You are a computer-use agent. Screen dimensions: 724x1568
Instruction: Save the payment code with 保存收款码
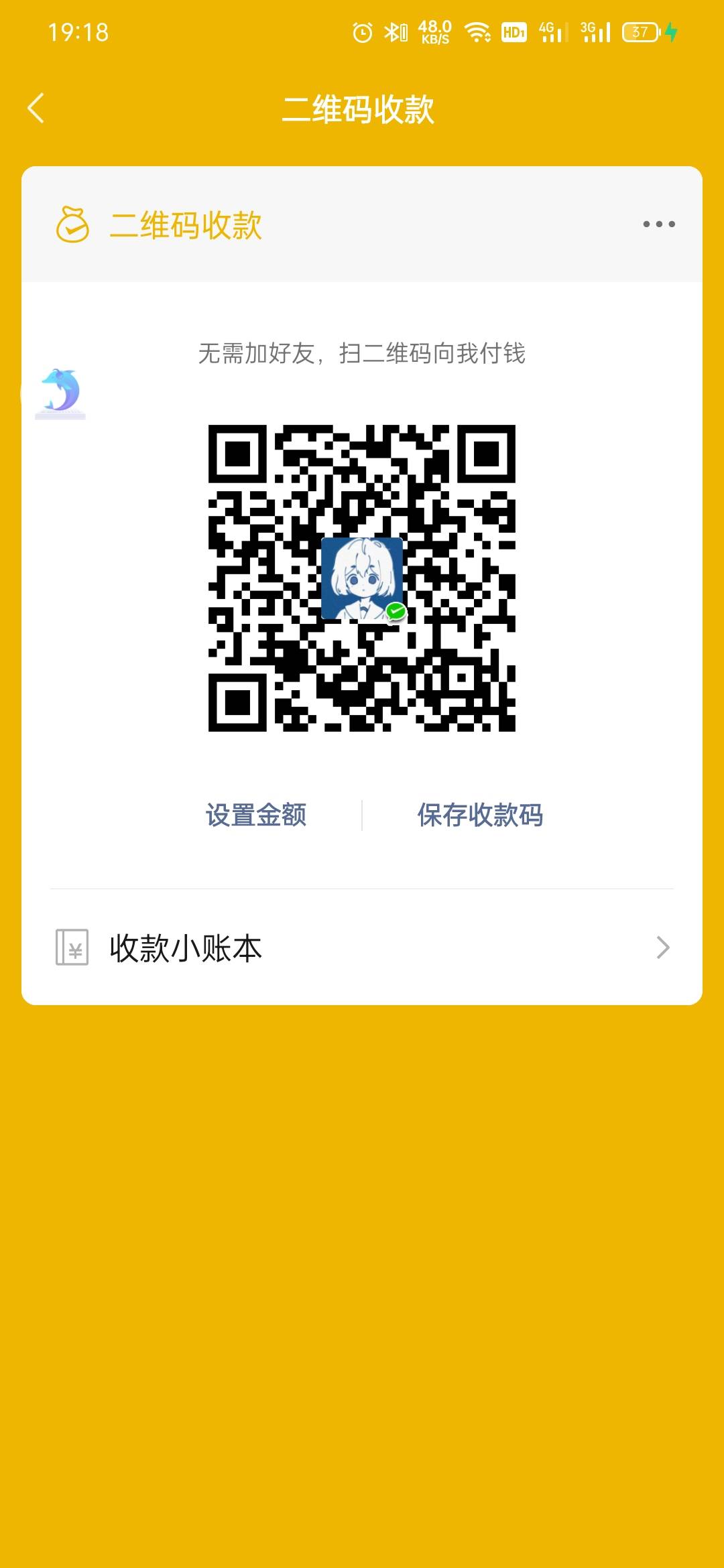click(480, 815)
